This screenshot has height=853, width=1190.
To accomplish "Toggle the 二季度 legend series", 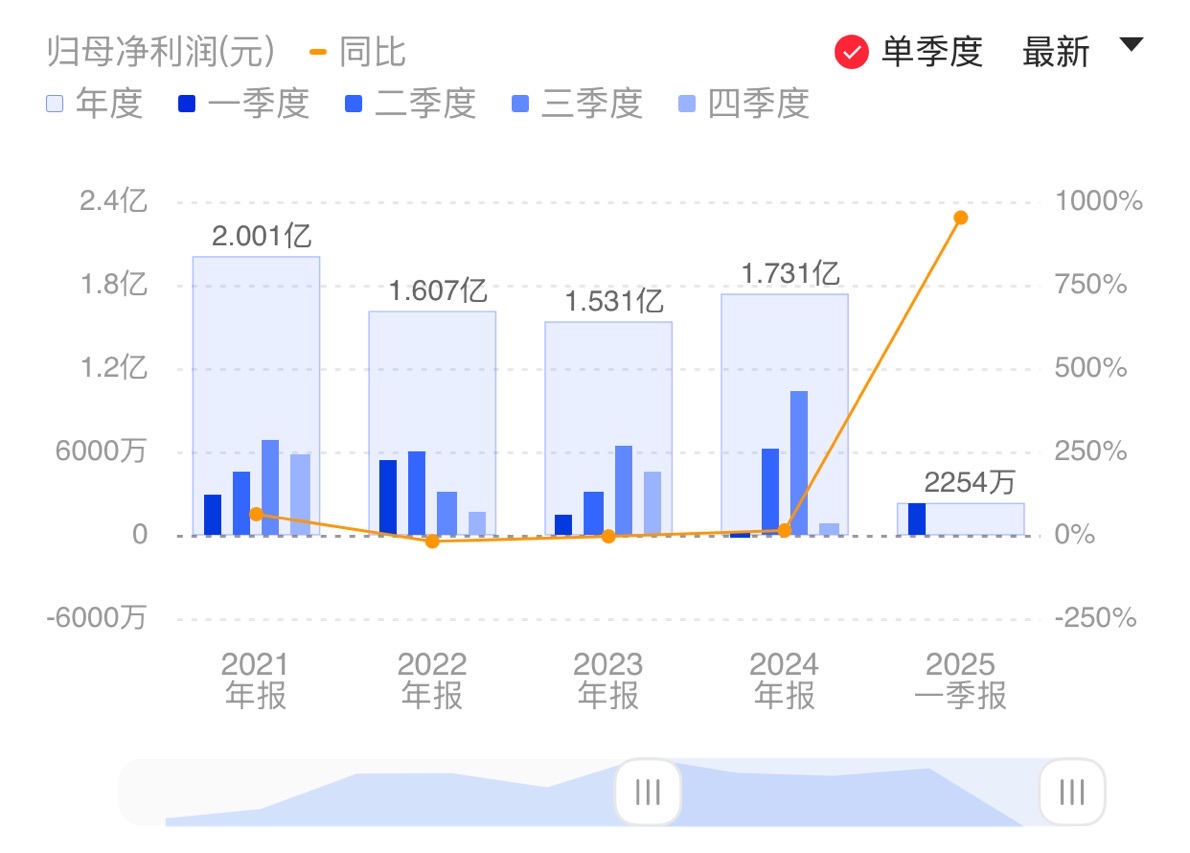I will pyautogui.click(x=409, y=104).
